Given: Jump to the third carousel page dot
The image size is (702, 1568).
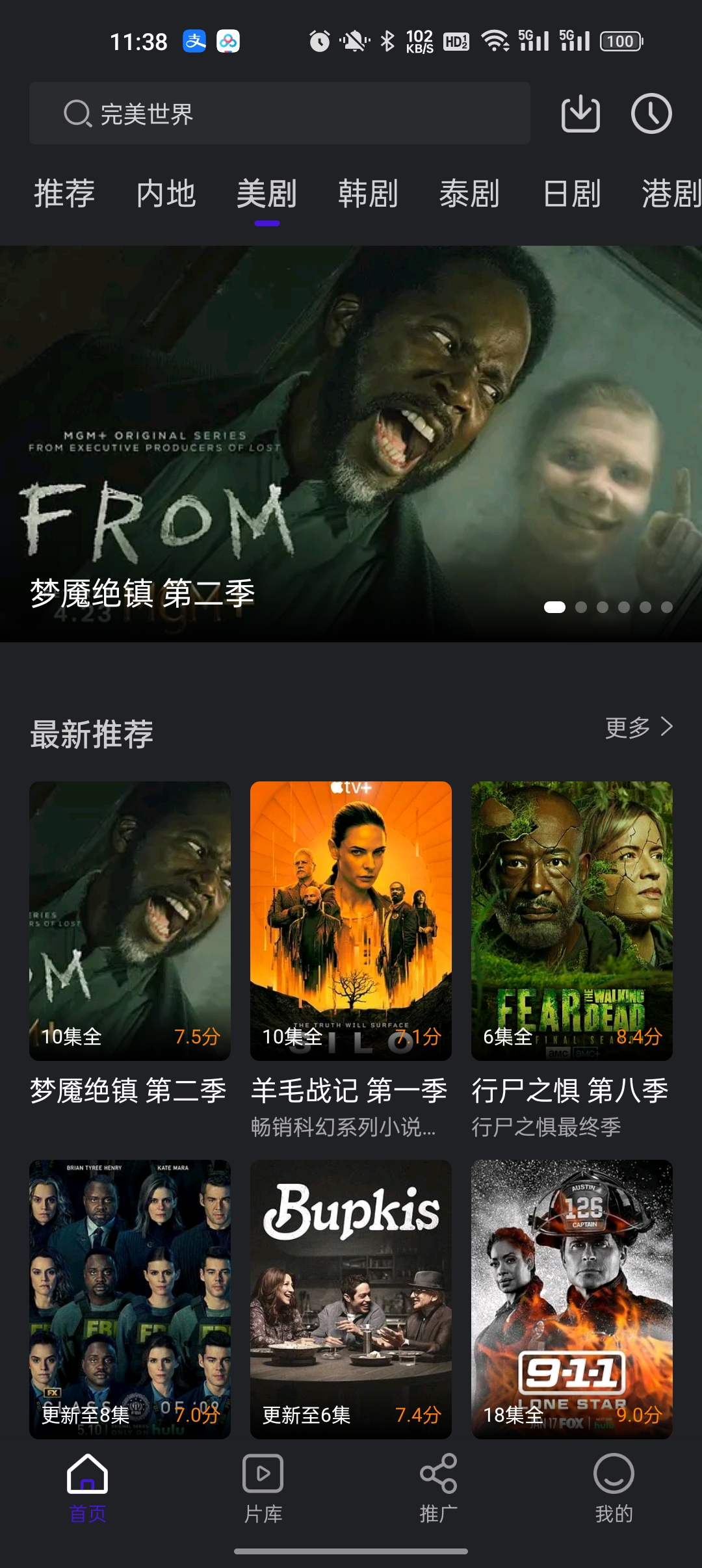Looking at the screenshot, I should pos(603,606).
